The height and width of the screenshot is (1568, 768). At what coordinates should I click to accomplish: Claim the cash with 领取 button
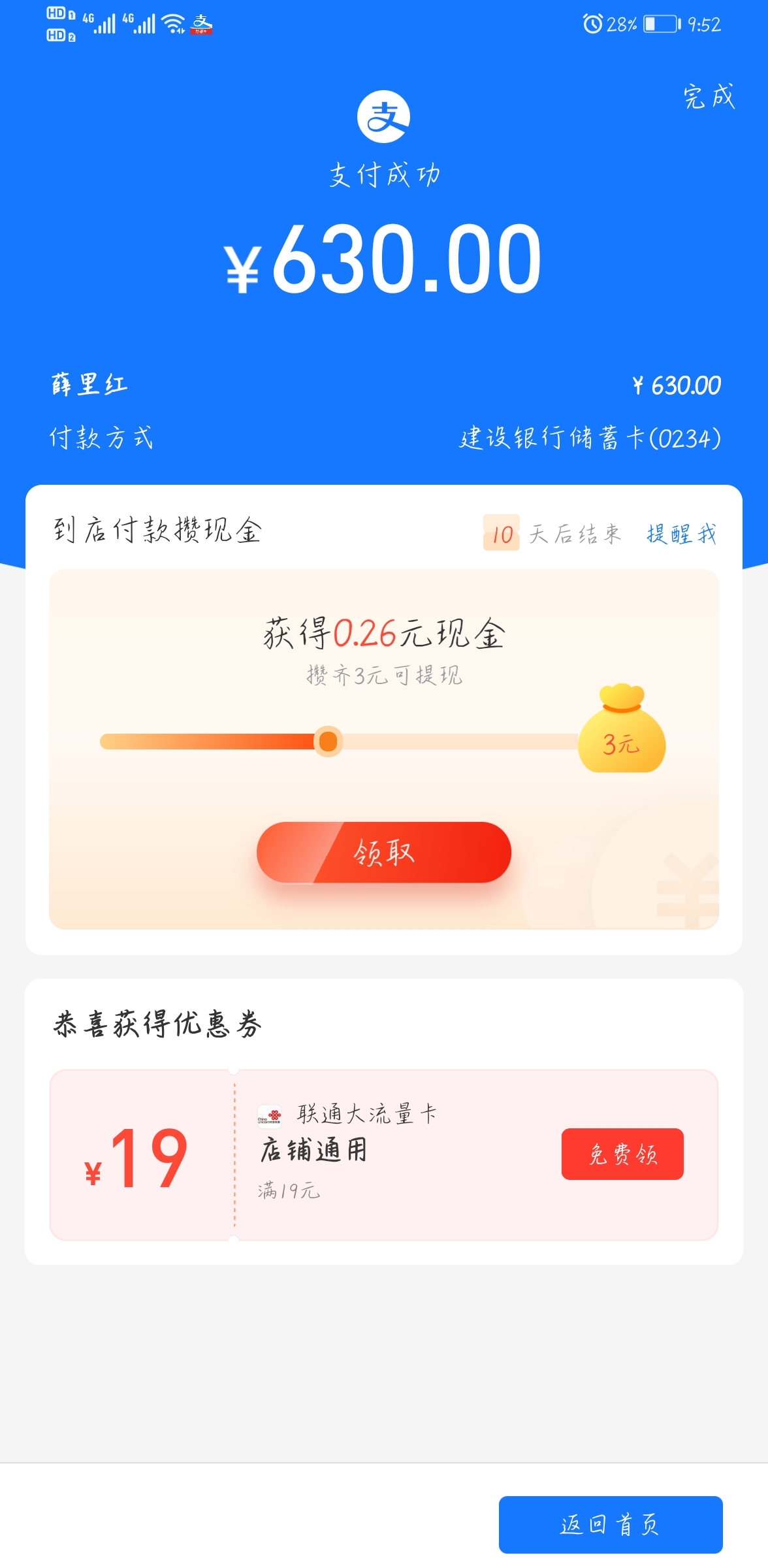383,852
